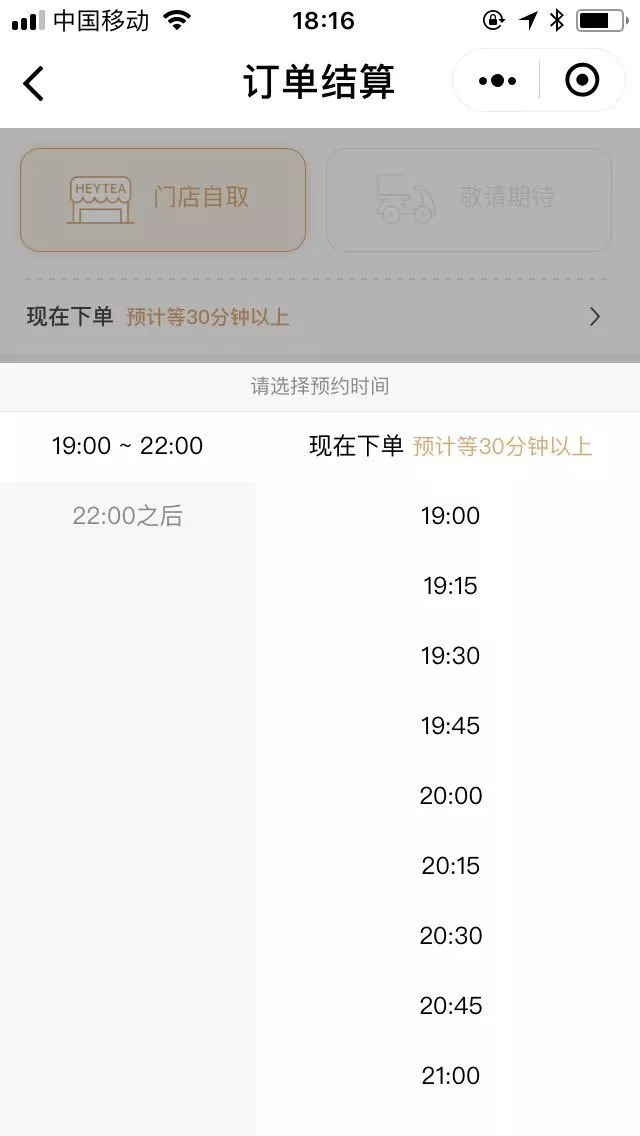Viewport: 640px width, 1136px height.
Task: Close the mini program with the circle icon
Action: [582, 81]
